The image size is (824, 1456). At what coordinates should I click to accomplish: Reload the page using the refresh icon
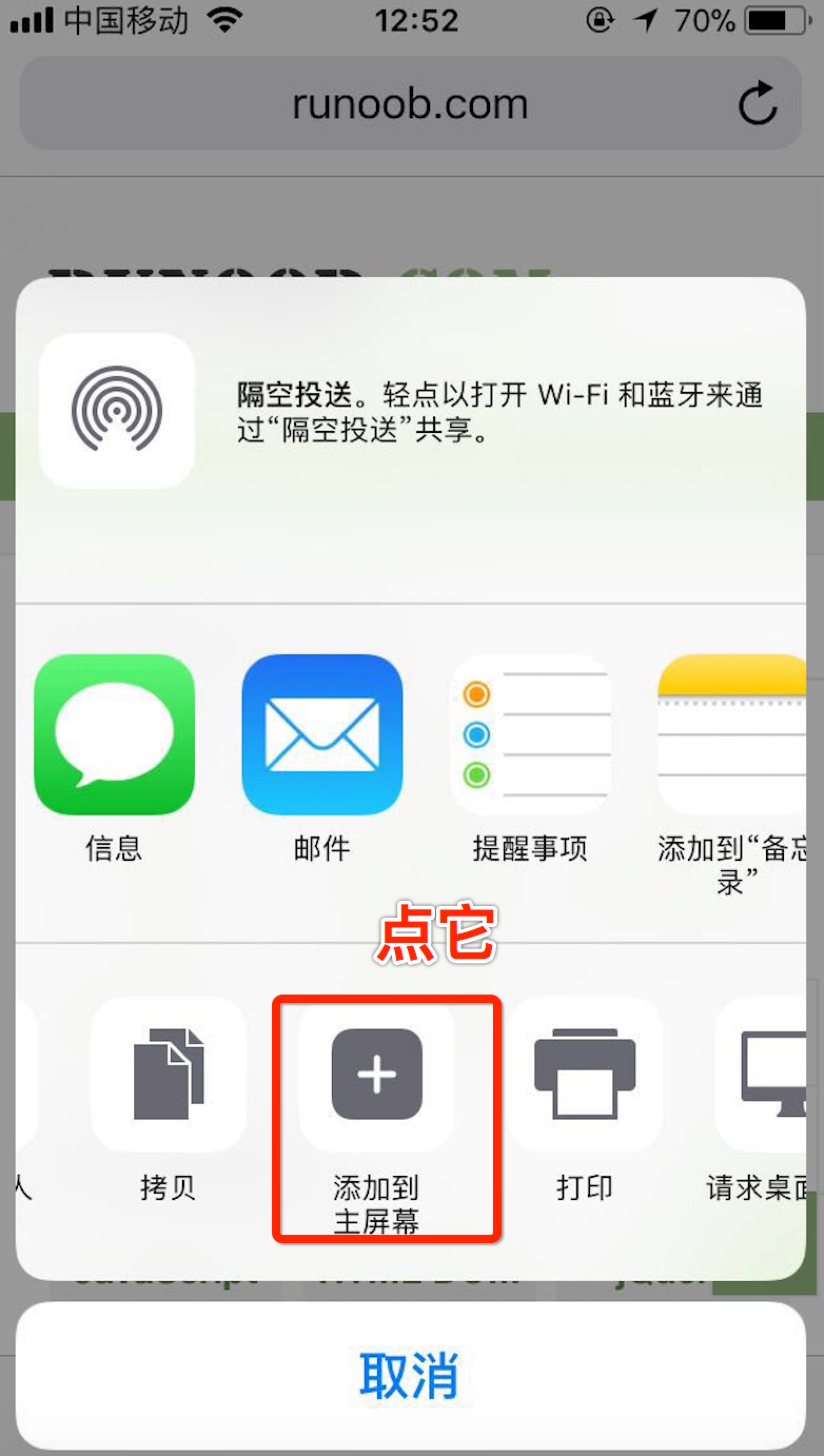[x=757, y=104]
